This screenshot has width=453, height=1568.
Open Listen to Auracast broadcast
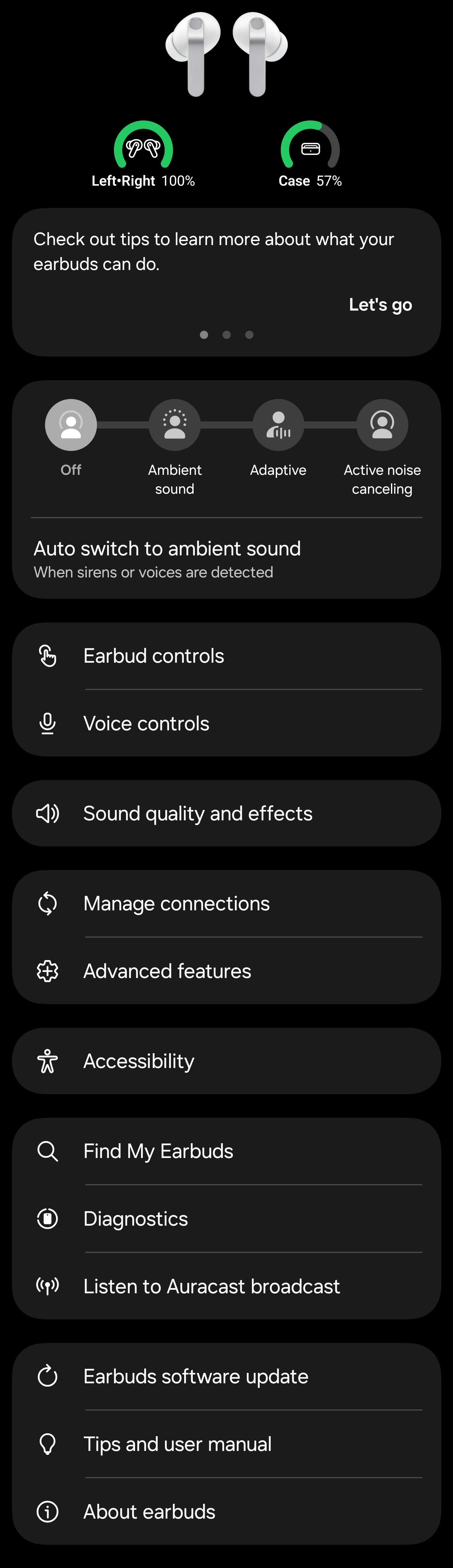tap(227, 1287)
